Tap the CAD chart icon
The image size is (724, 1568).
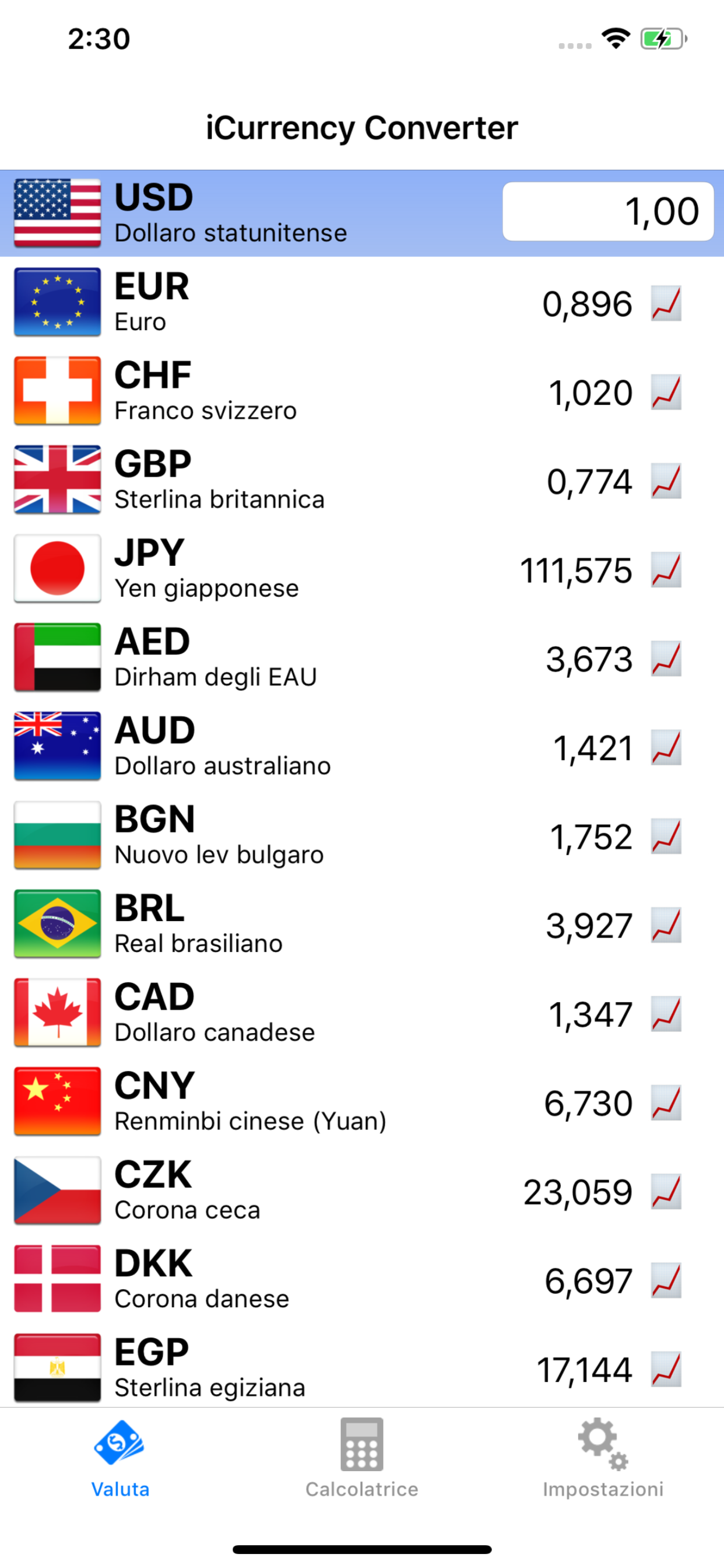coord(666,1014)
